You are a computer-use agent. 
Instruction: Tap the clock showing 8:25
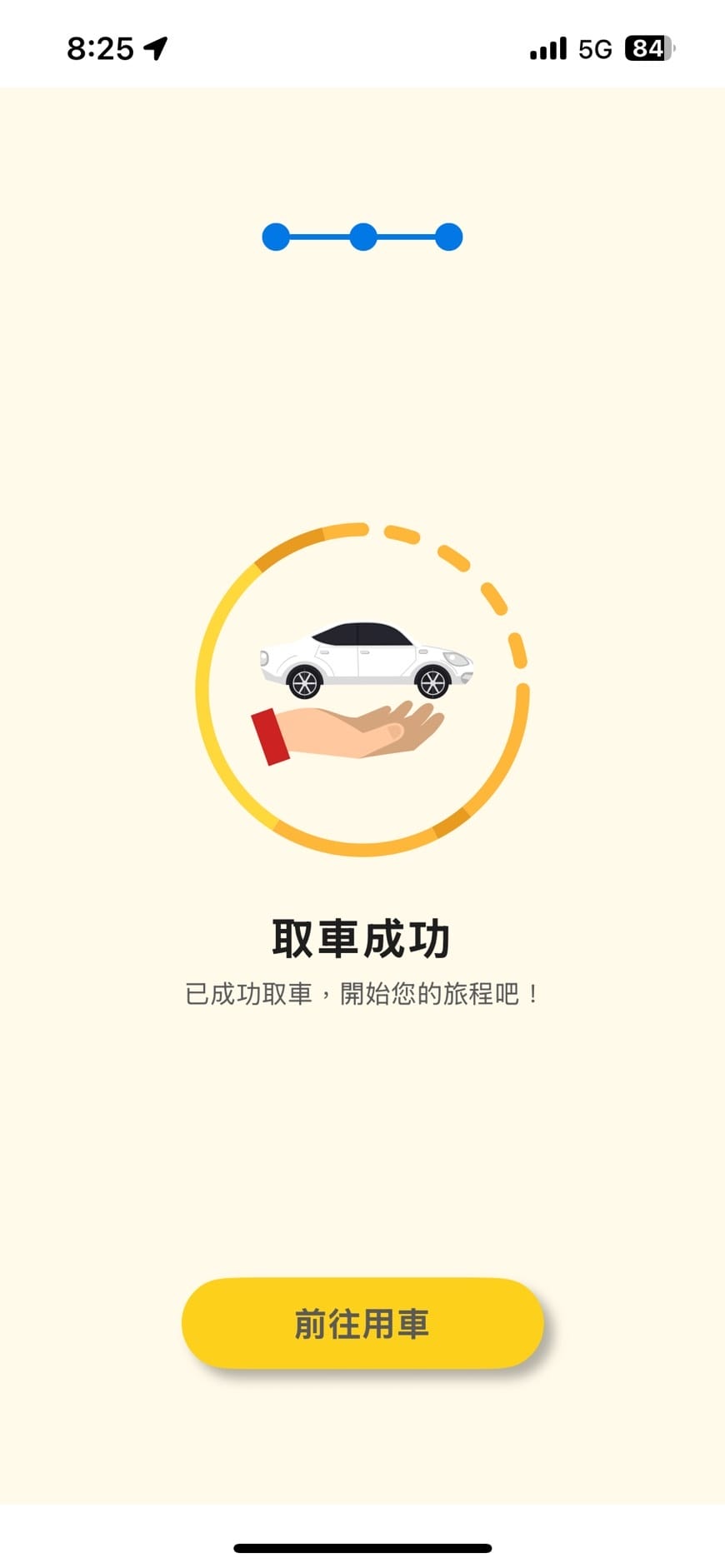coord(99,47)
